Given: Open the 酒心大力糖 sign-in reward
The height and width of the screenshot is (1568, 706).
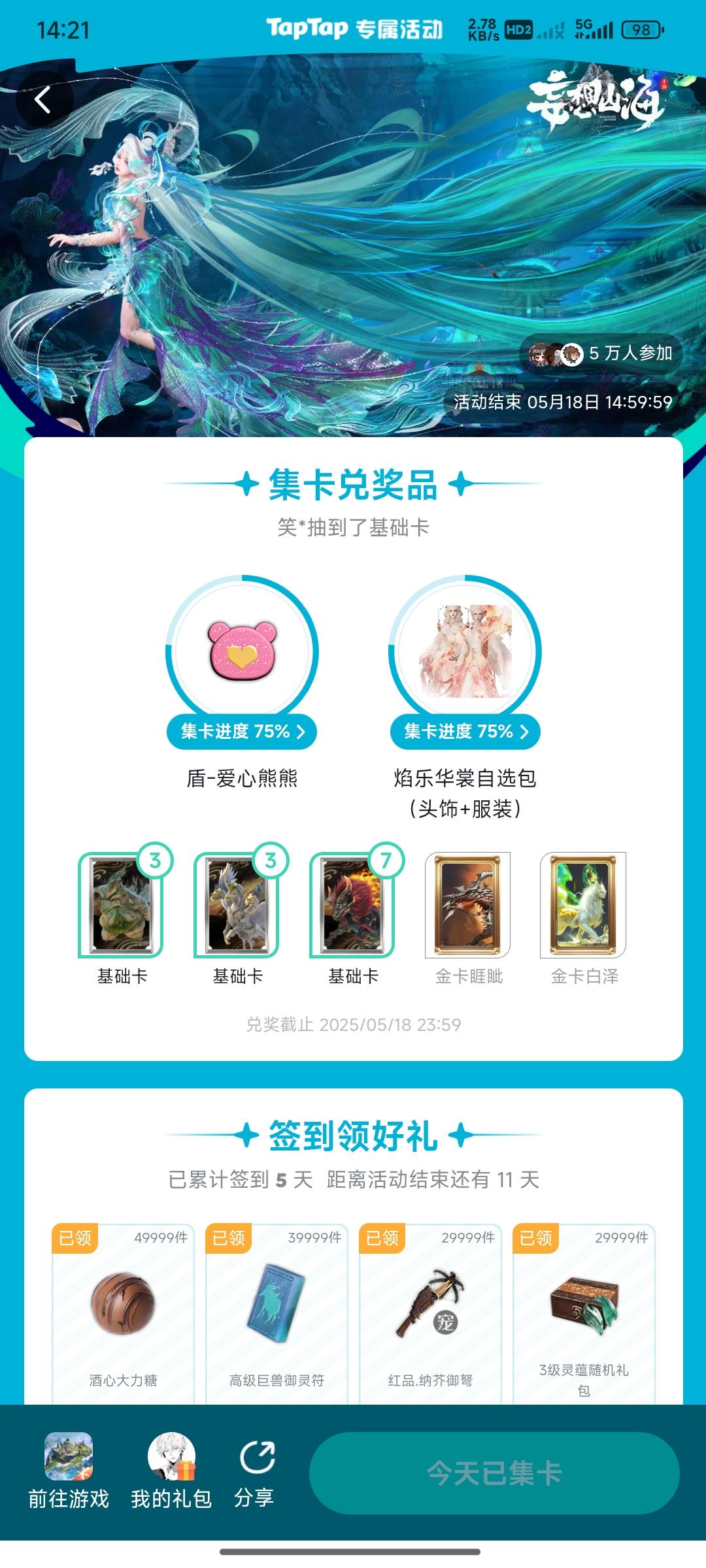Looking at the screenshot, I should tap(123, 1313).
